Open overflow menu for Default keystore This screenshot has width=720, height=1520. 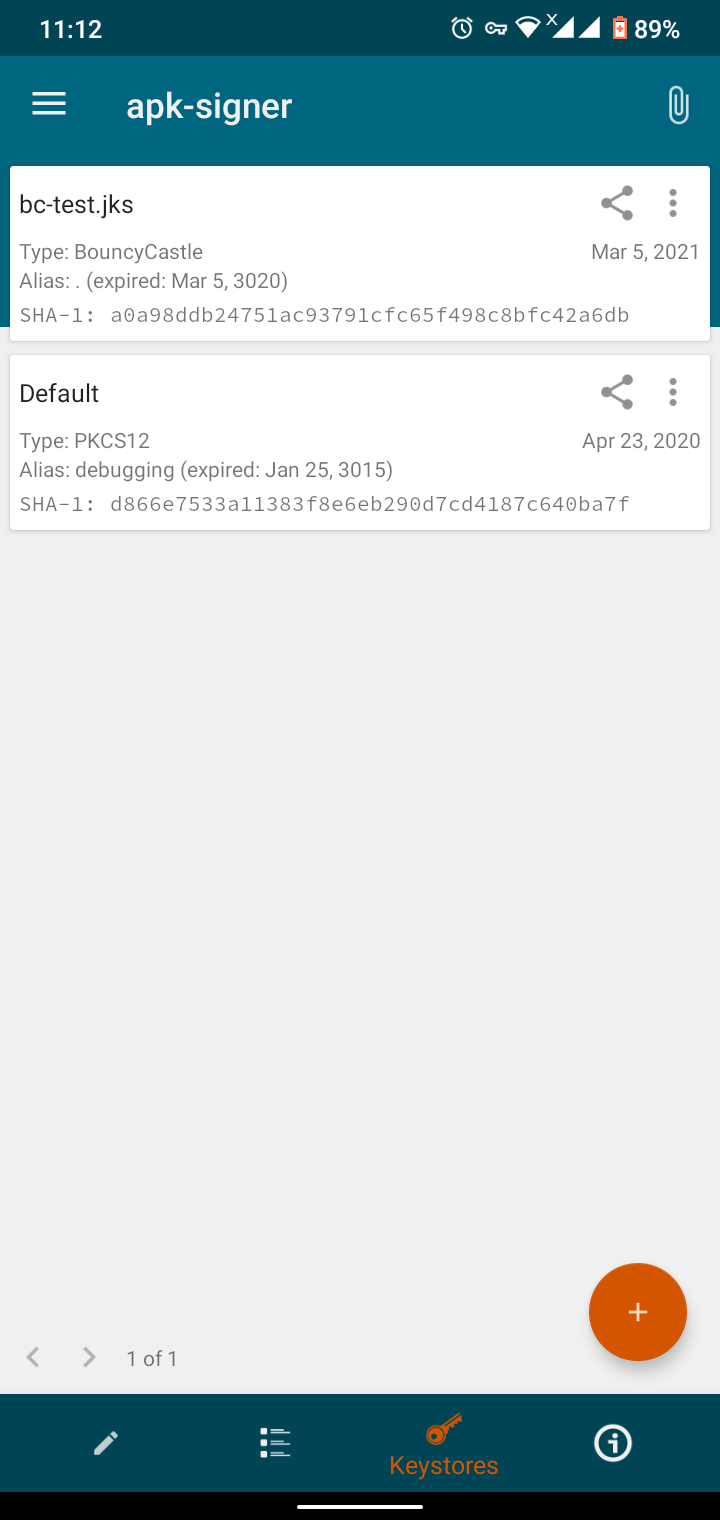(673, 392)
